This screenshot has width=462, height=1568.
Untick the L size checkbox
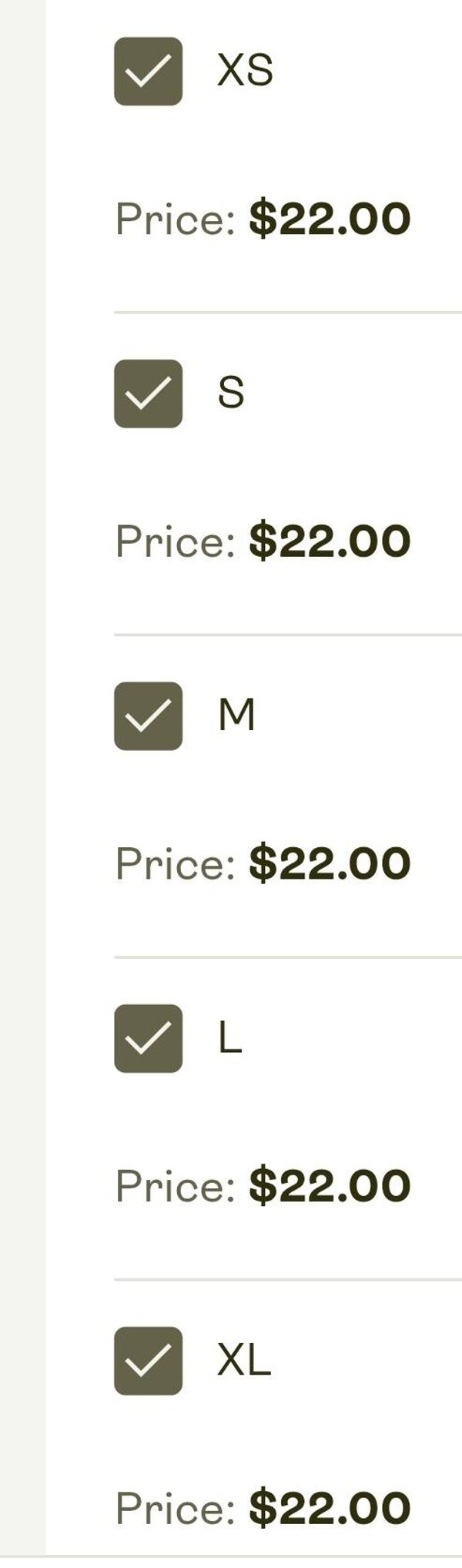(148, 1038)
